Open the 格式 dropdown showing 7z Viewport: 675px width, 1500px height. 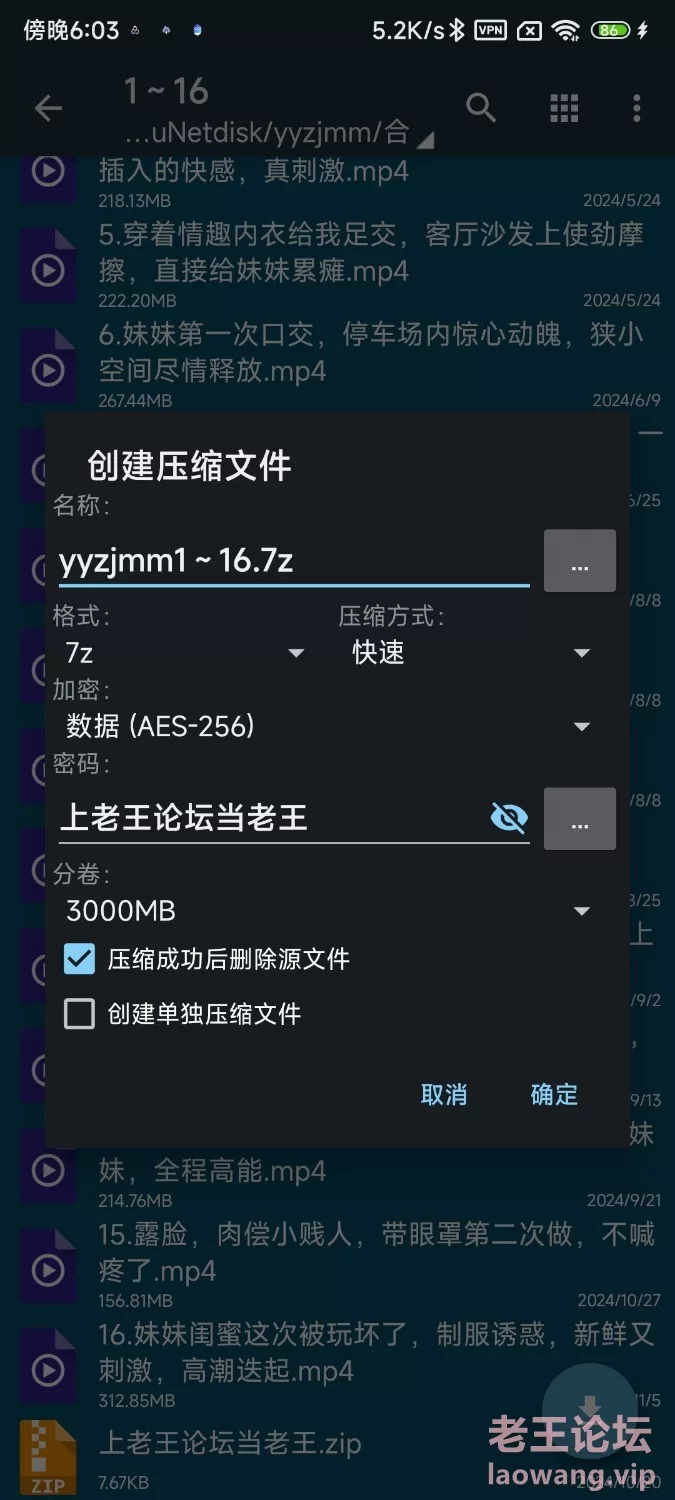tap(184, 653)
